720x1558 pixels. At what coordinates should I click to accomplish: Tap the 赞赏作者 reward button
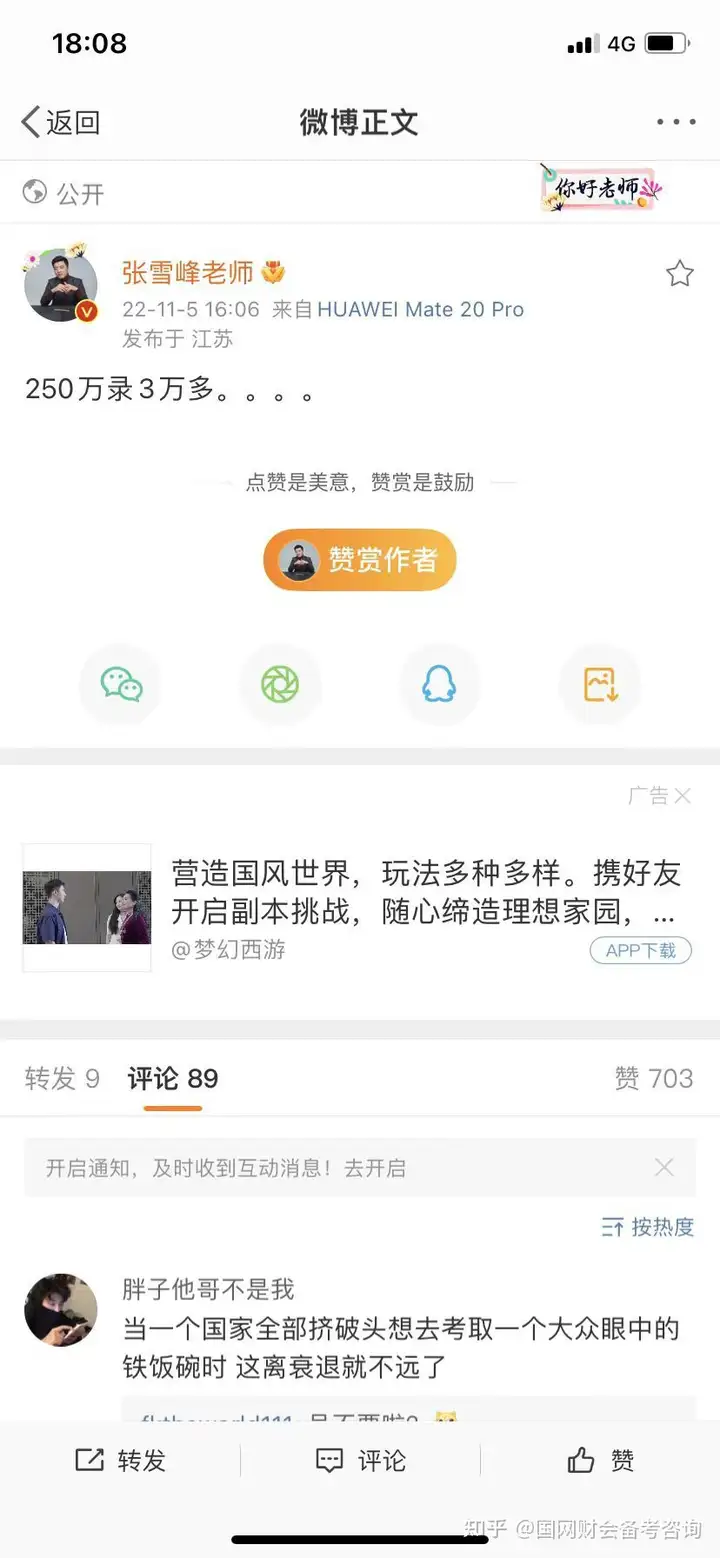click(x=360, y=560)
